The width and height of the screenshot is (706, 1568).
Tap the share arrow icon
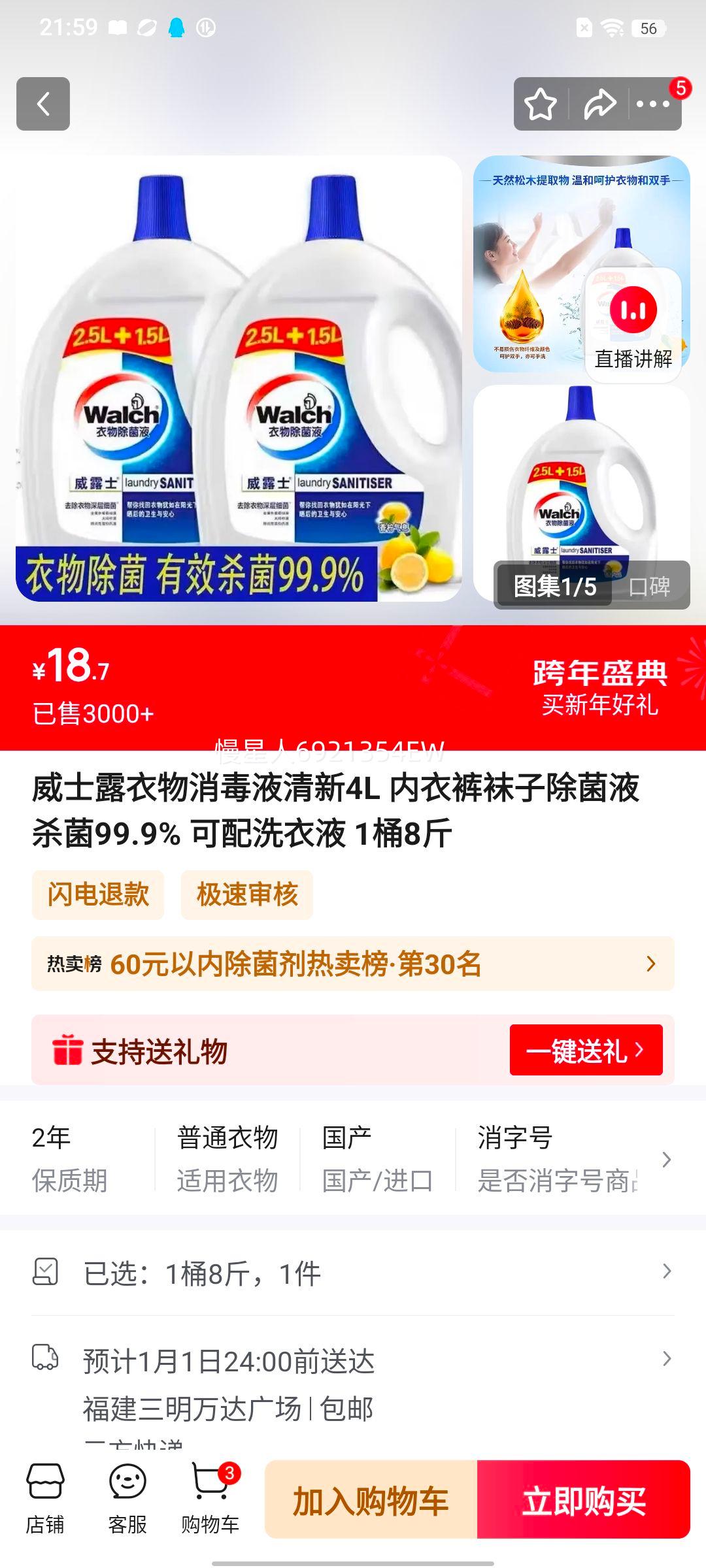[599, 101]
